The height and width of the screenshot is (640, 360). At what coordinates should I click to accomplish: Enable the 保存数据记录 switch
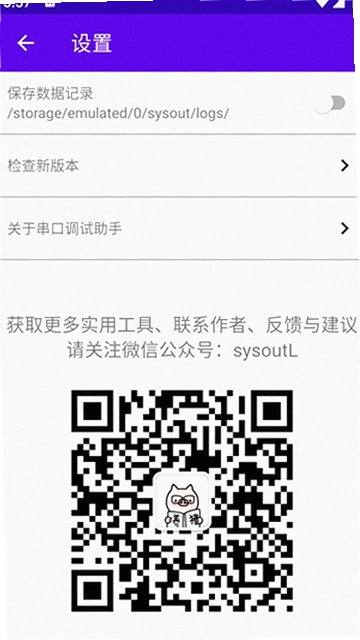[330, 104]
